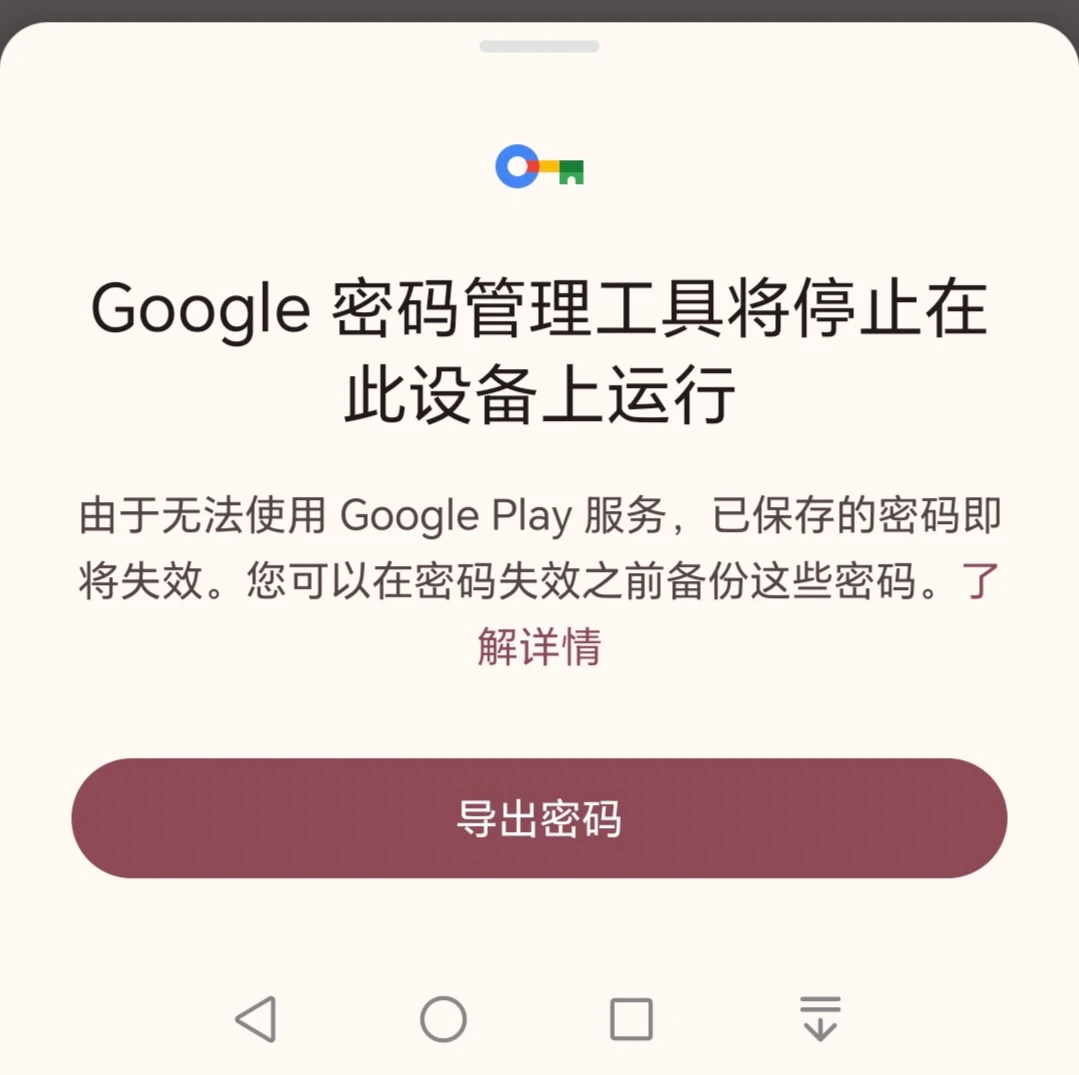Viewport: 1079px width, 1075px height.
Task: Go back with the system back button
Action: (x=256, y=1019)
